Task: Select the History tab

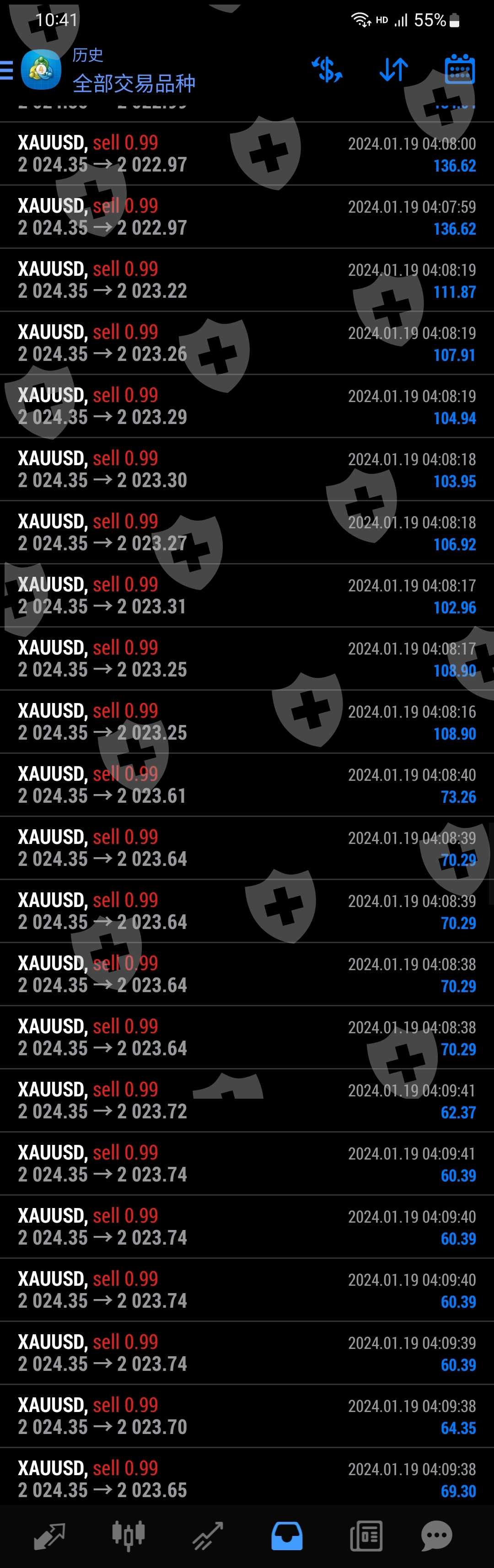Action: coord(286,1535)
